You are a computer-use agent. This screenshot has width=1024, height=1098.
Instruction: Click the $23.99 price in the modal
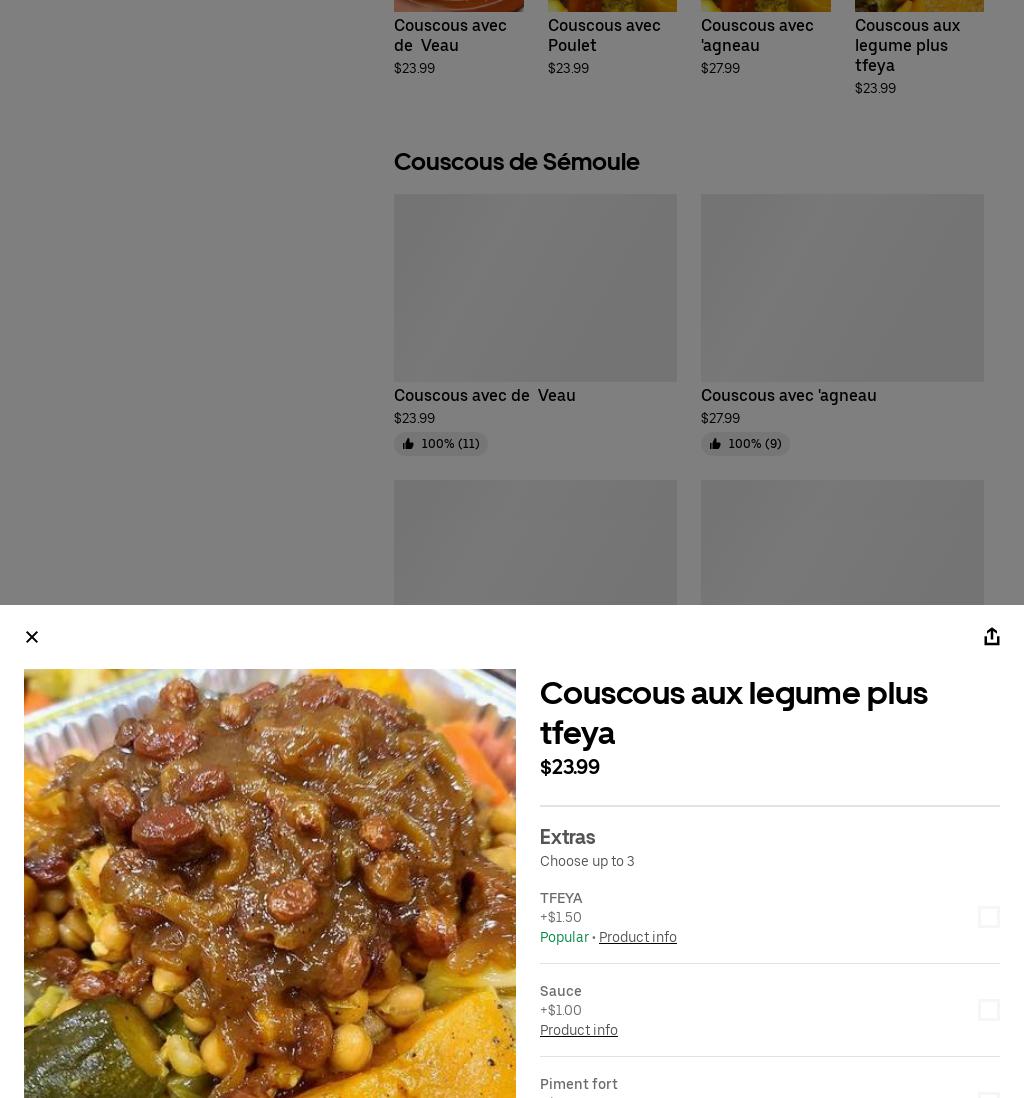tap(570, 767)
